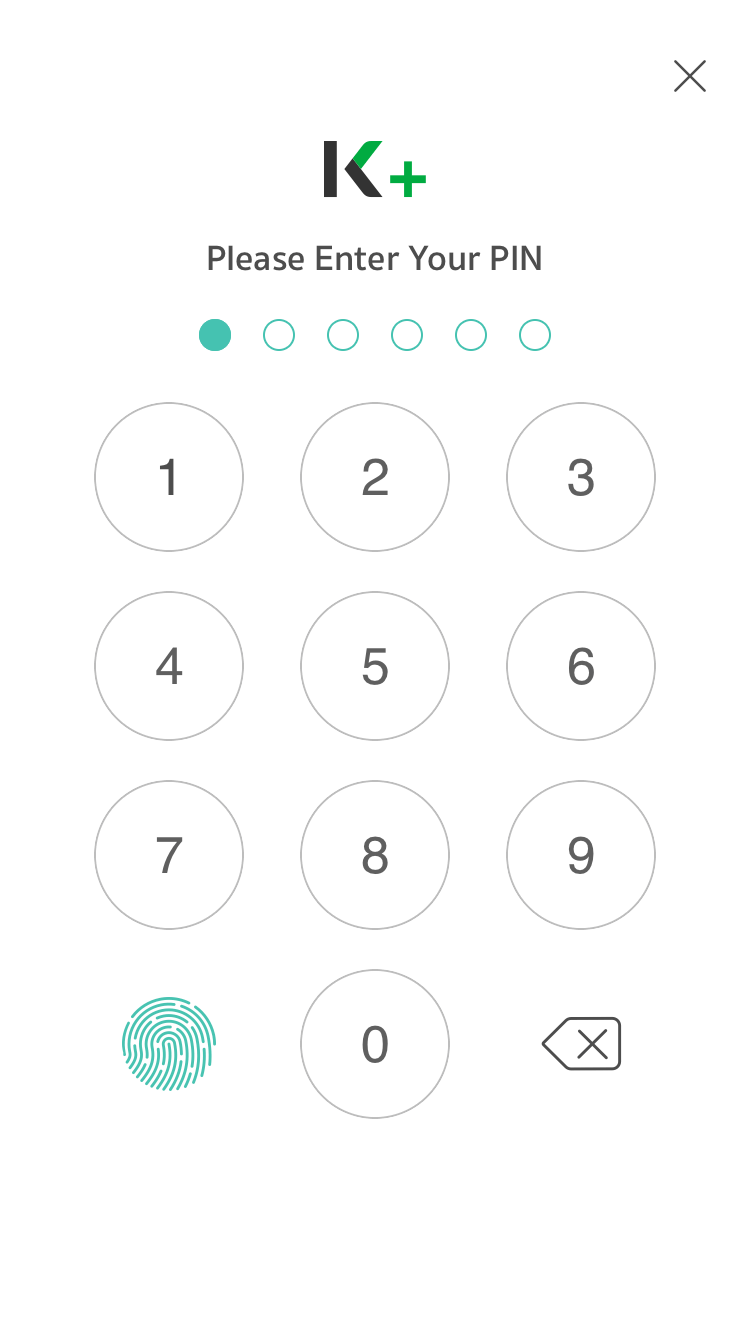
Task: Tap the number 4 key
Action: point(169,666)
